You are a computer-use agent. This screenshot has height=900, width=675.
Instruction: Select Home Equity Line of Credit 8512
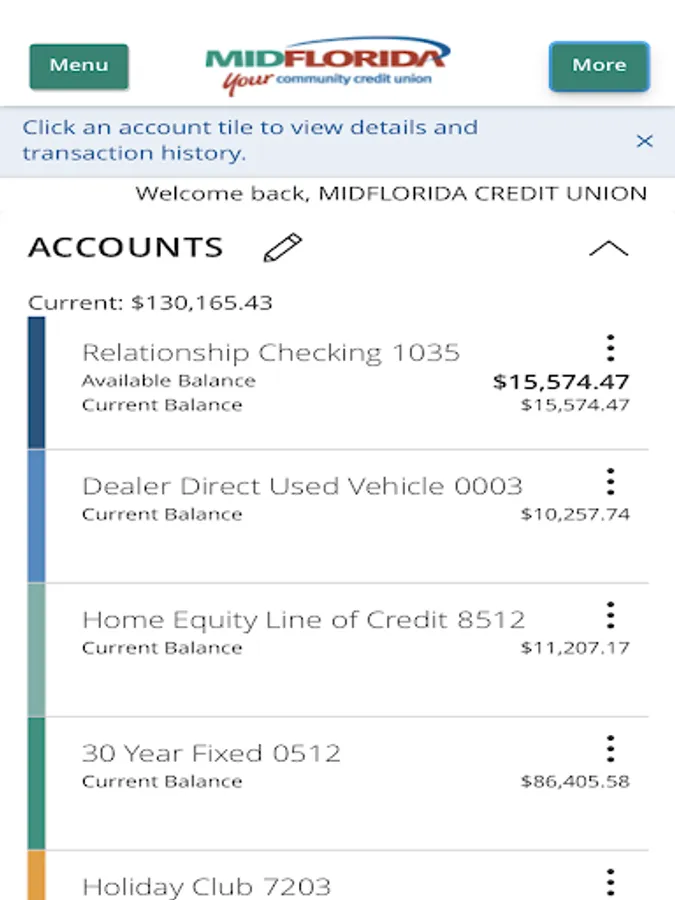(x=303, y=620)
